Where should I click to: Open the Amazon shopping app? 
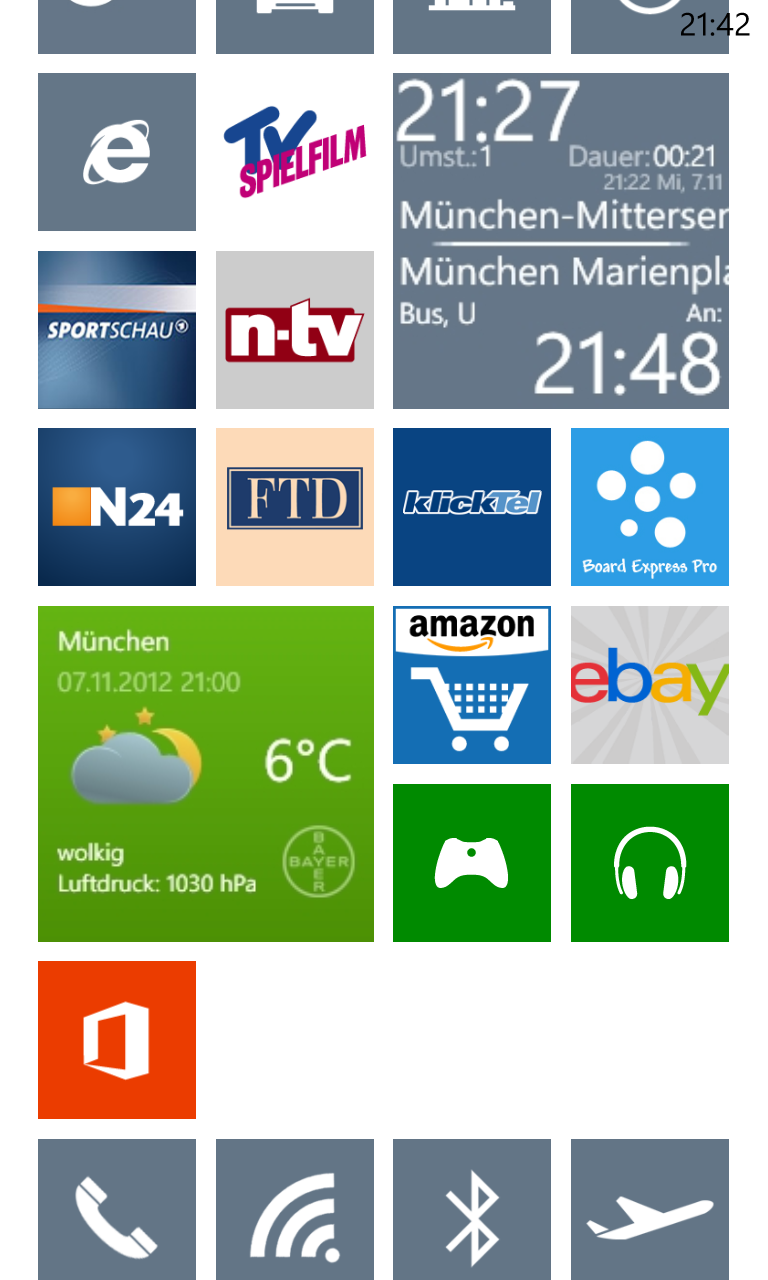tap(472, 685)
